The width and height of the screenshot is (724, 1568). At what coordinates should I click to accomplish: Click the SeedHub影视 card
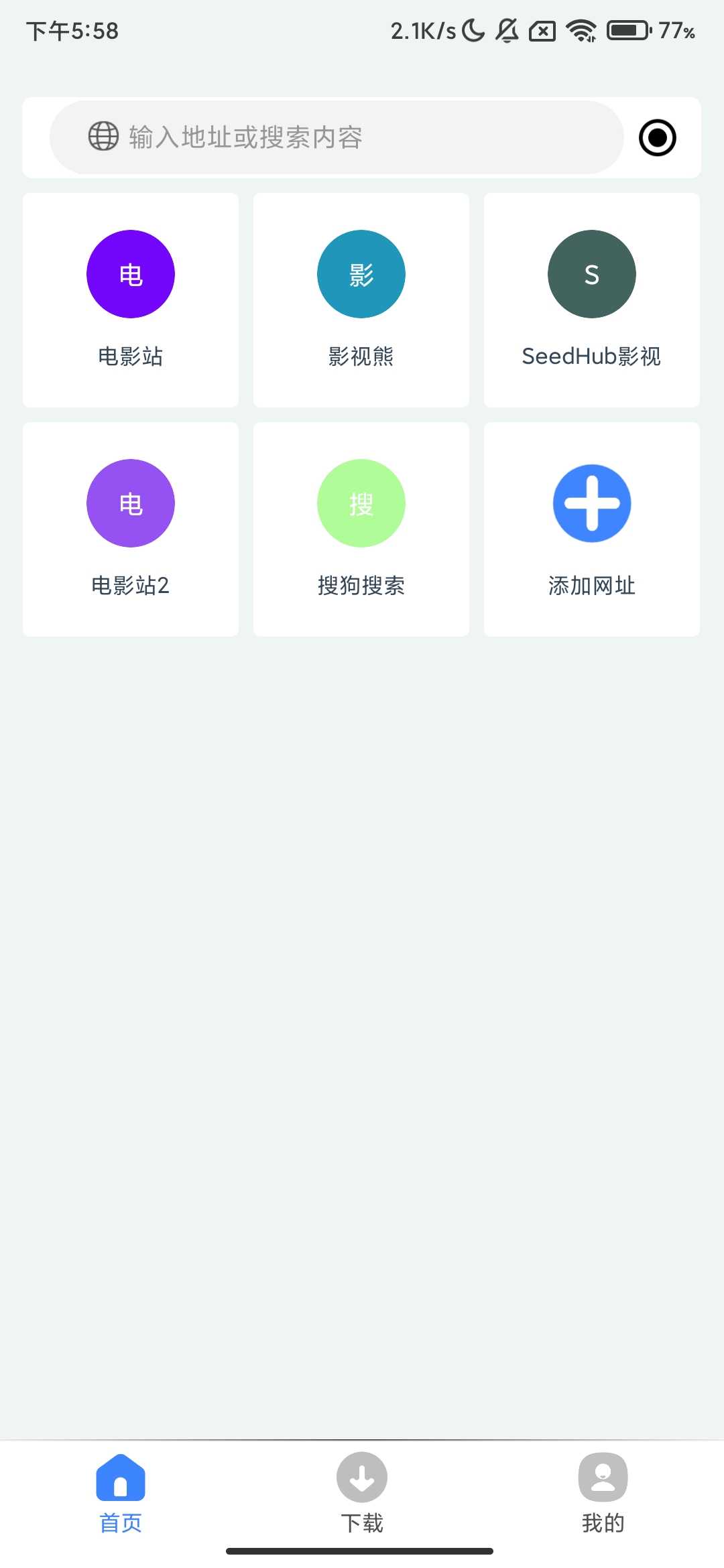[x=591, y=300]
